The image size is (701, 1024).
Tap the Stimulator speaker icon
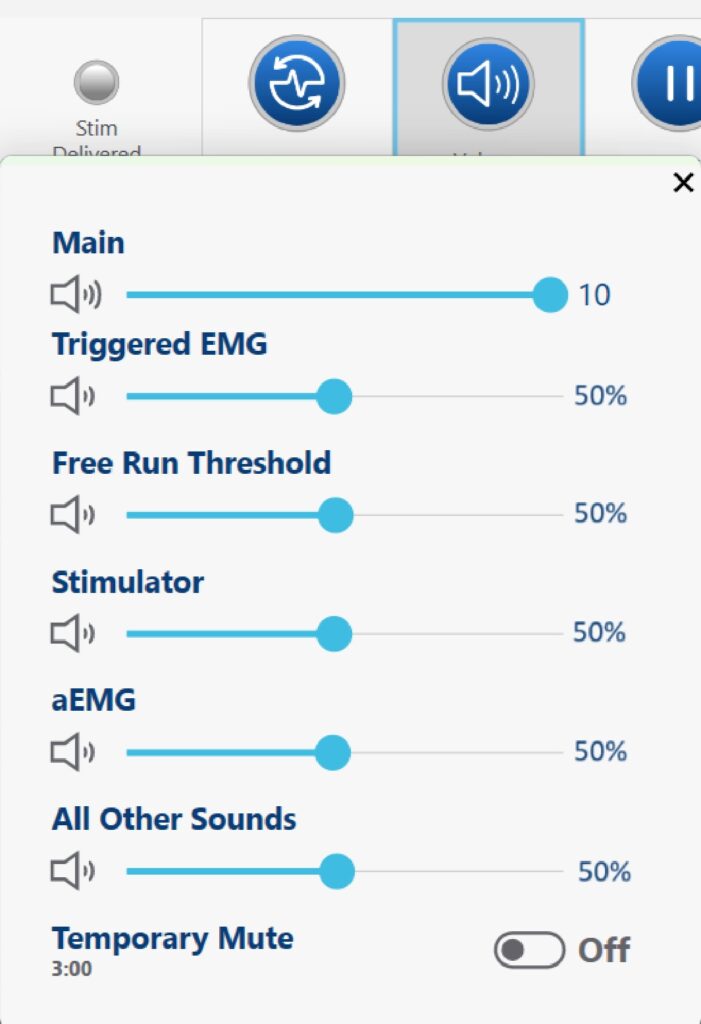point(72,633)
